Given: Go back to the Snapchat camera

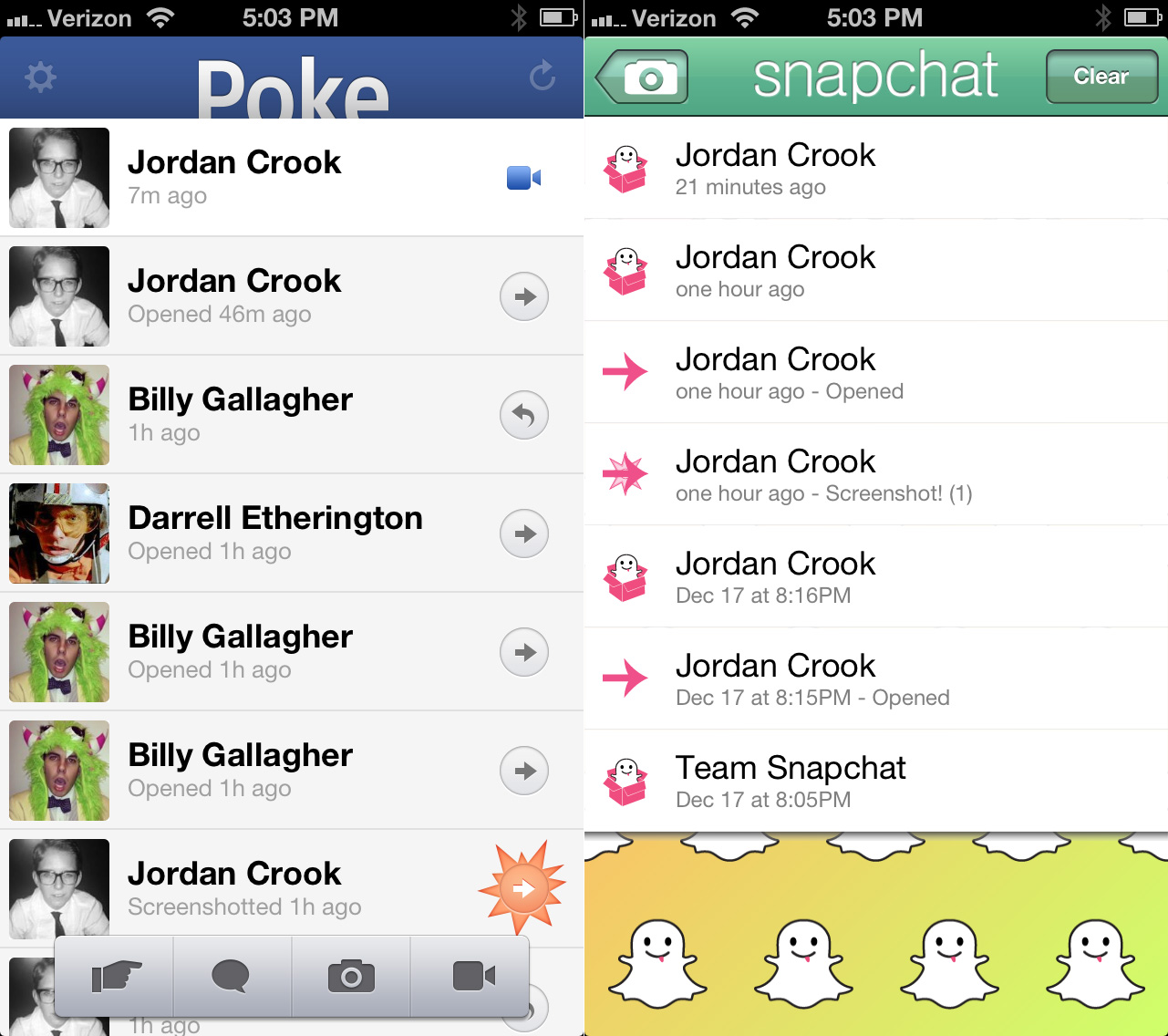Looking at the screenshot, I should [644, 78].
